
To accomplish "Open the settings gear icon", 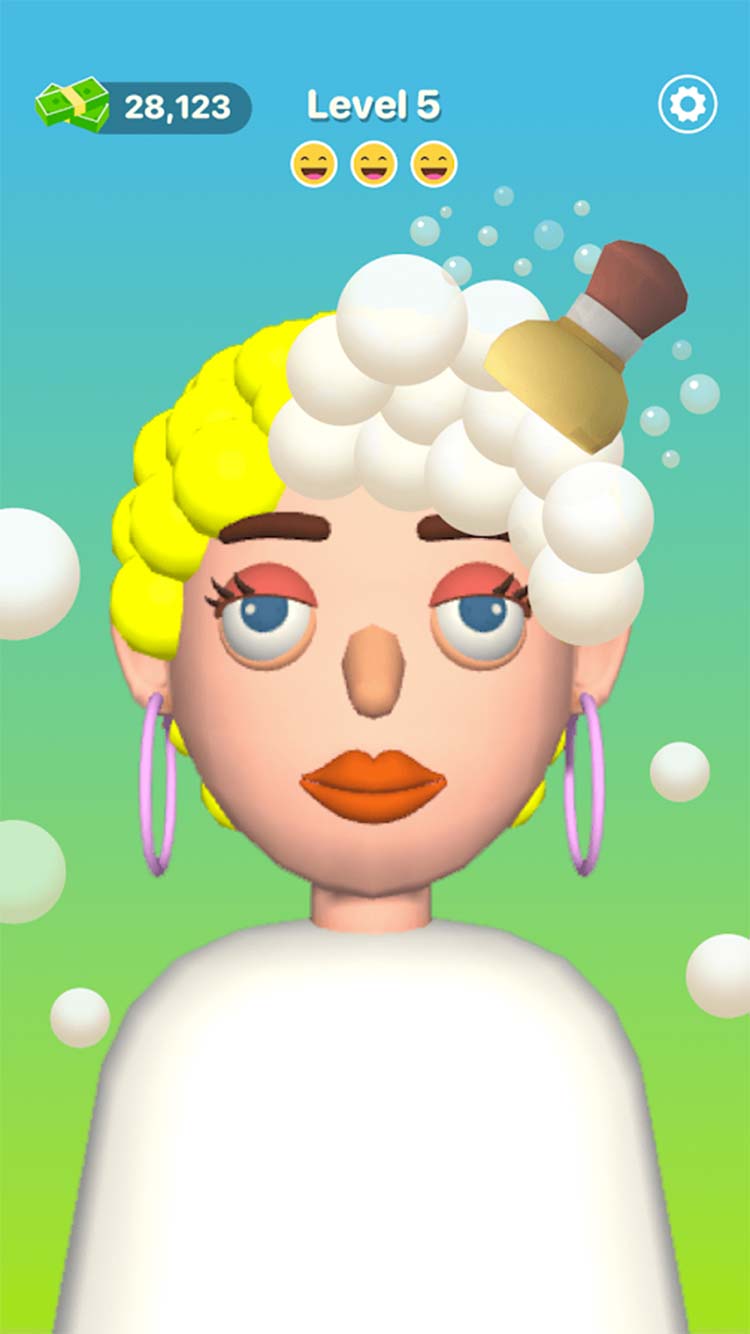I will tap(688, 104).
